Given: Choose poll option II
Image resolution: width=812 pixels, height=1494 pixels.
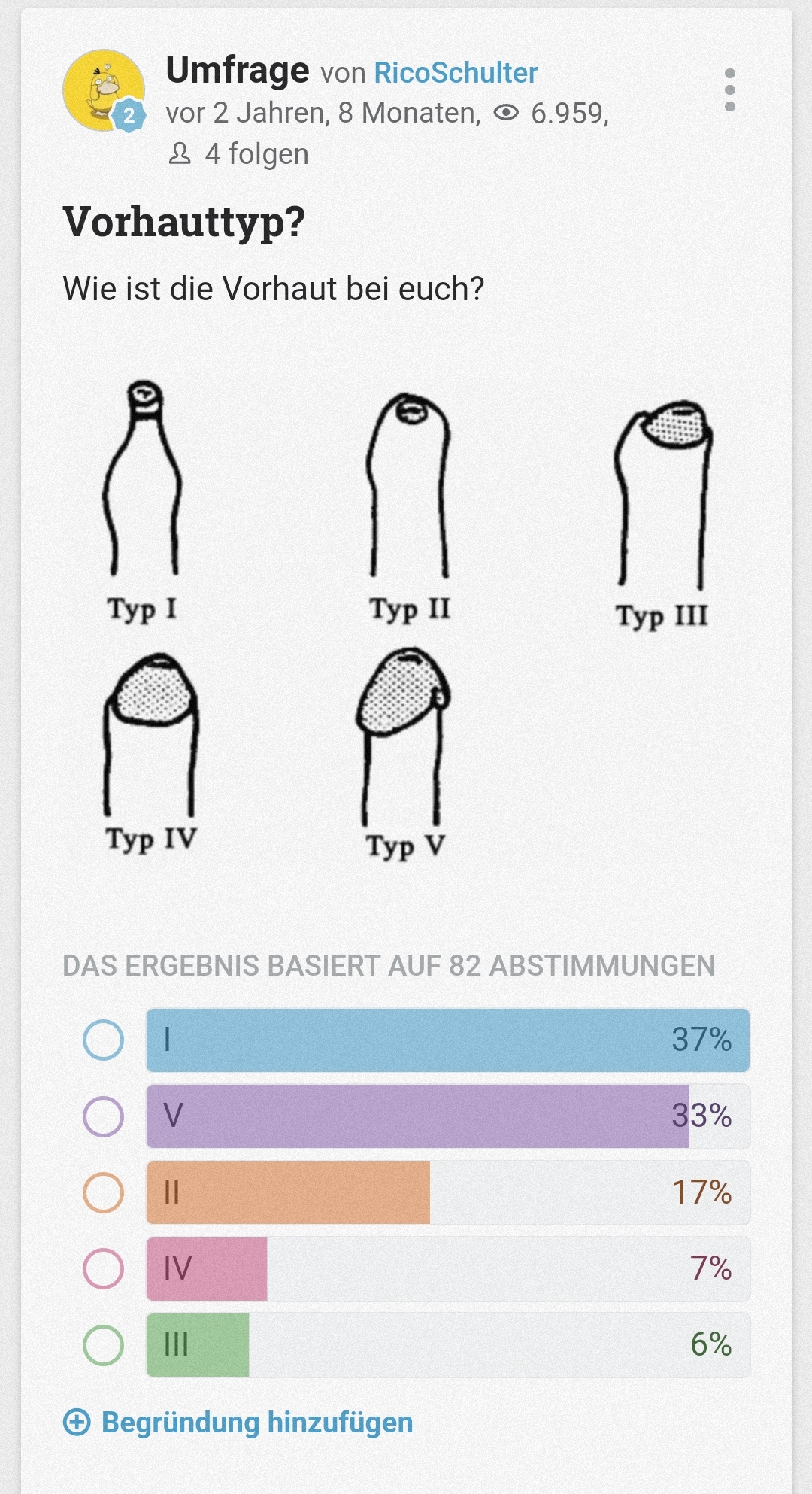Looking at the screenshot, I should click(x=103, y=1192).
